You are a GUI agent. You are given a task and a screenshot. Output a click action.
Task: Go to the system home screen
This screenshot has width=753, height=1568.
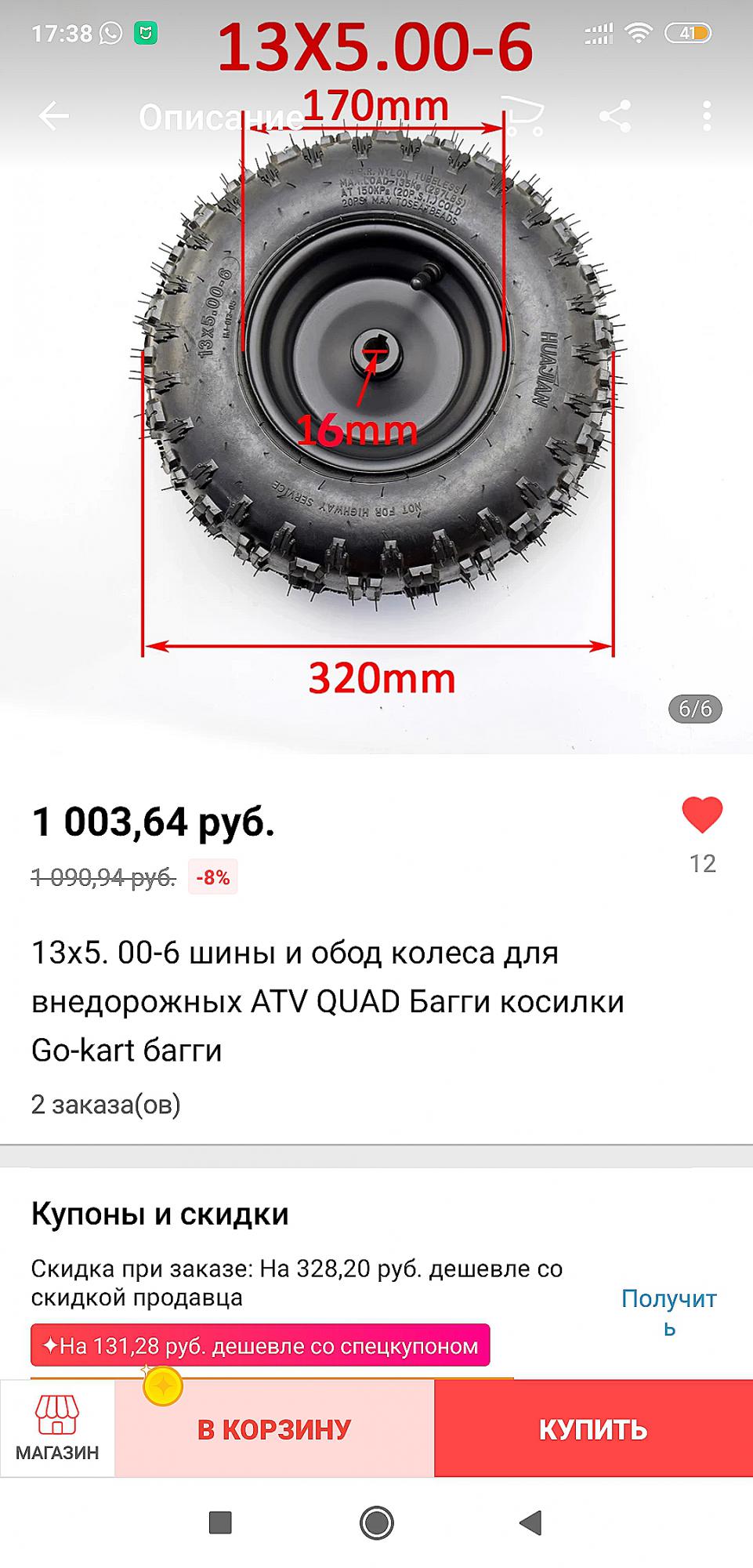tap(376, 1523)
